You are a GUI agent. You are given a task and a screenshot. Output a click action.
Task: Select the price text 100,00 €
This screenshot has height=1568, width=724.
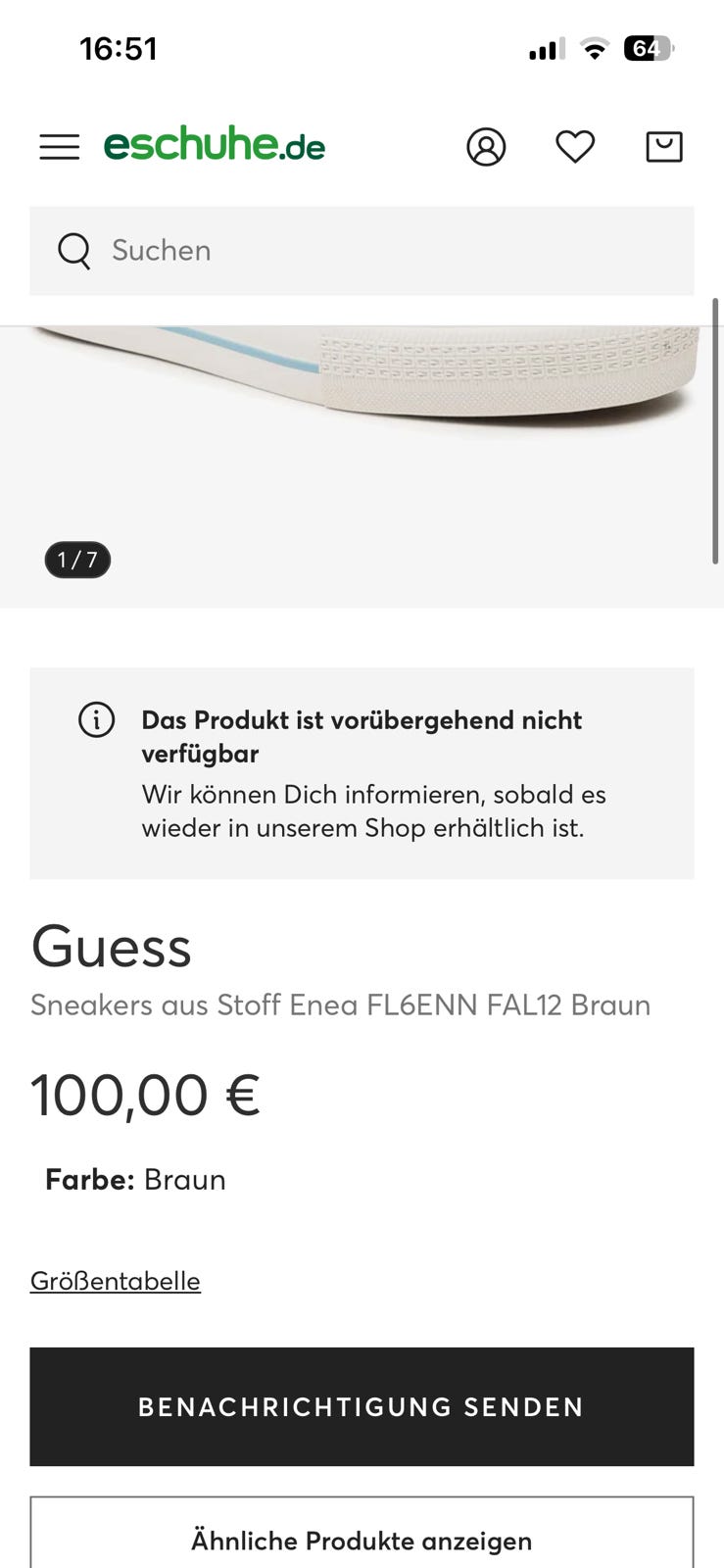pos(145,1095)
